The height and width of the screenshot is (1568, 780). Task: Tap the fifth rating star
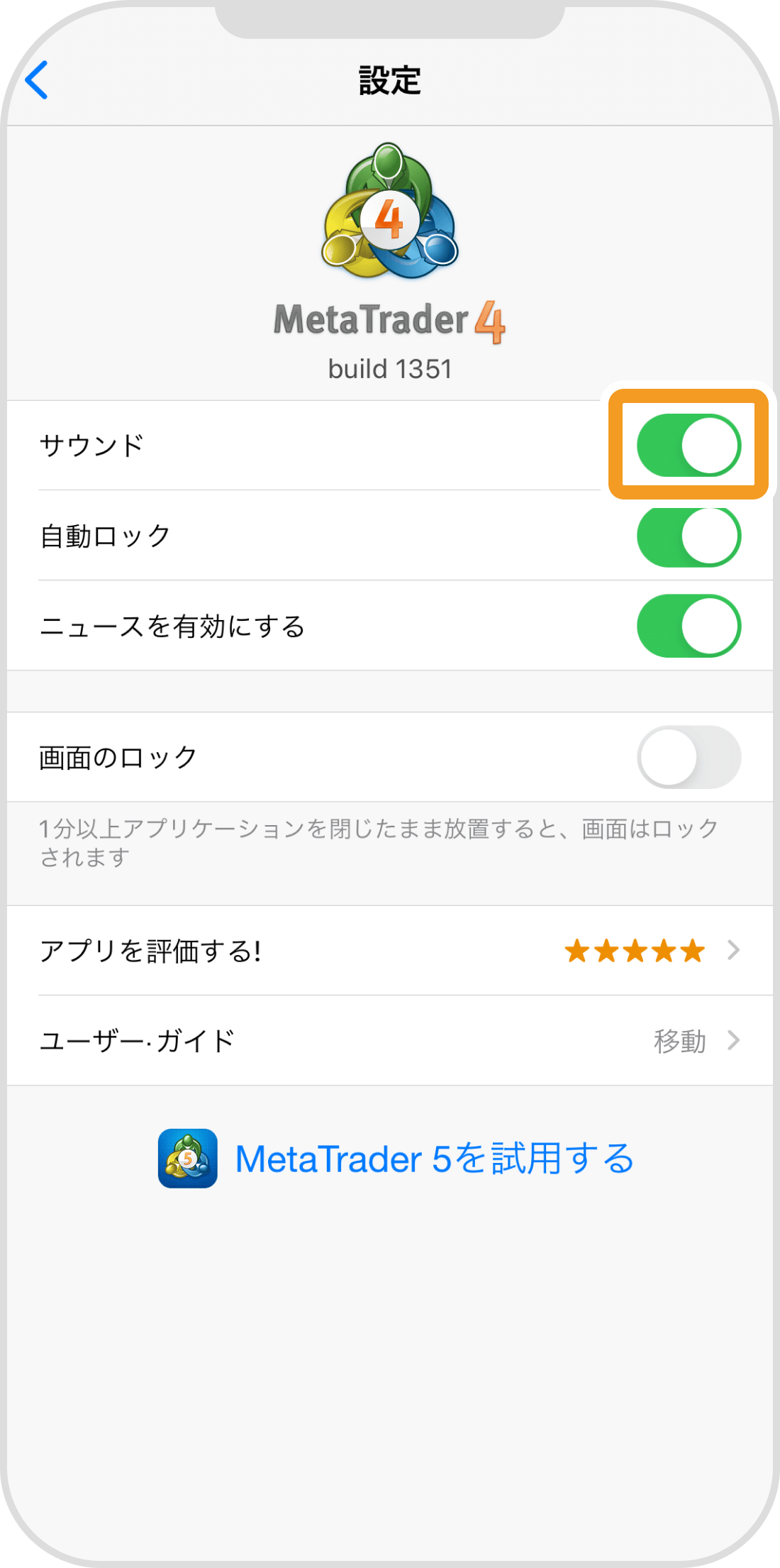coord(693,951)
